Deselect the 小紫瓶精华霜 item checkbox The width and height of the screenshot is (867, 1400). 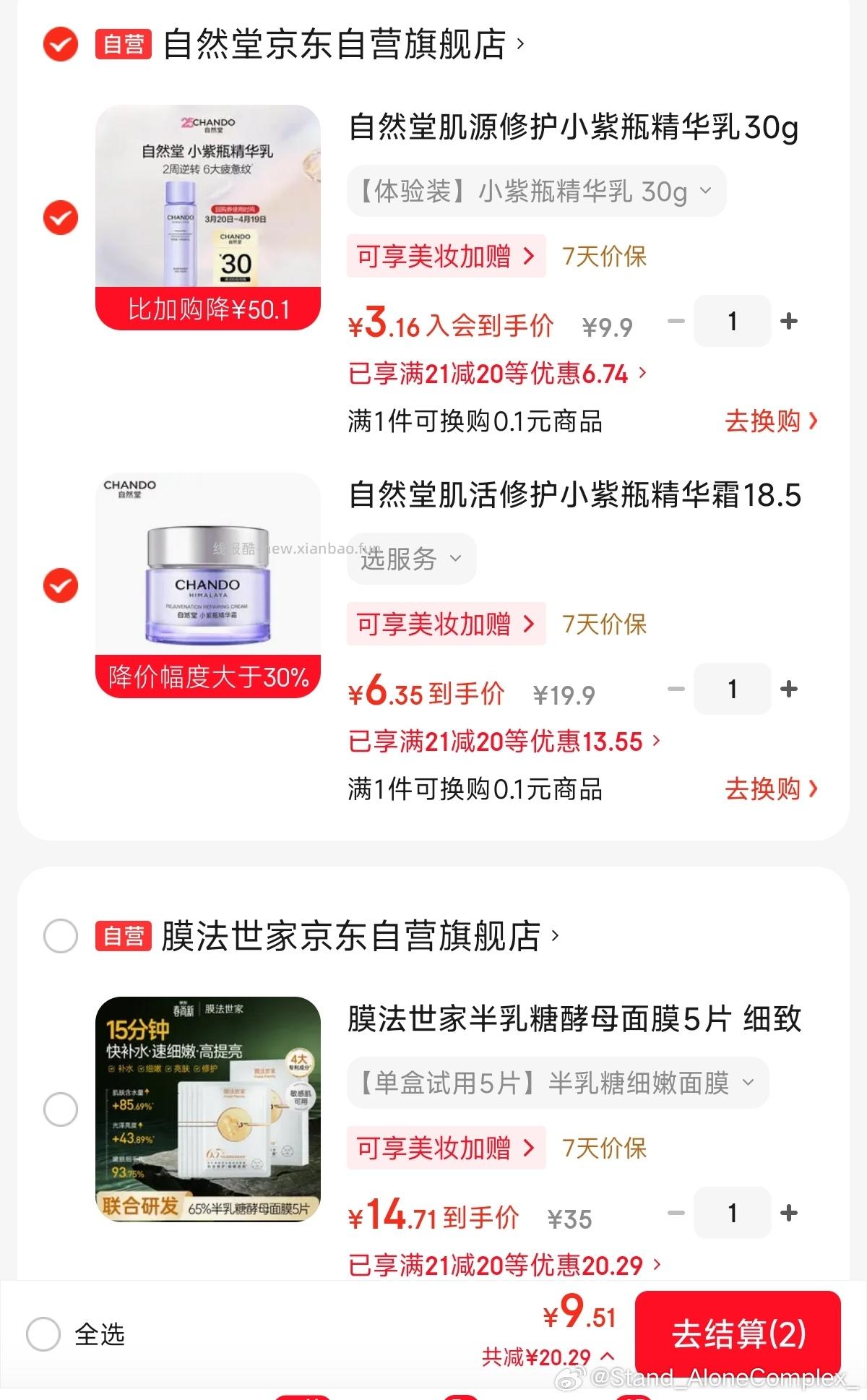pos(59,585)
